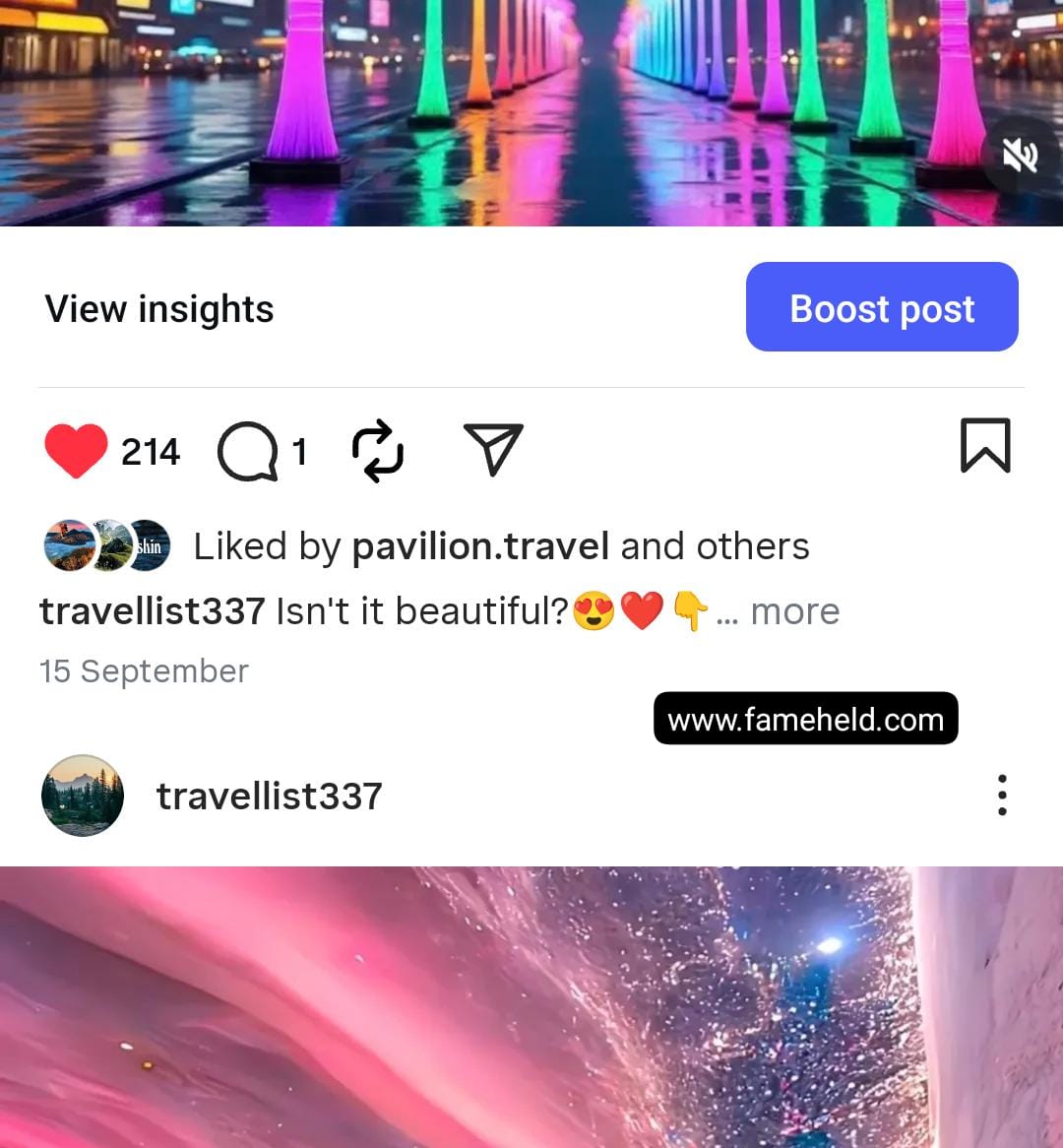Image resolution: width=1063 pixels, height=1148 pixels.
Task: Unlike the post with the red heart
Action: (x=76, y=451)
